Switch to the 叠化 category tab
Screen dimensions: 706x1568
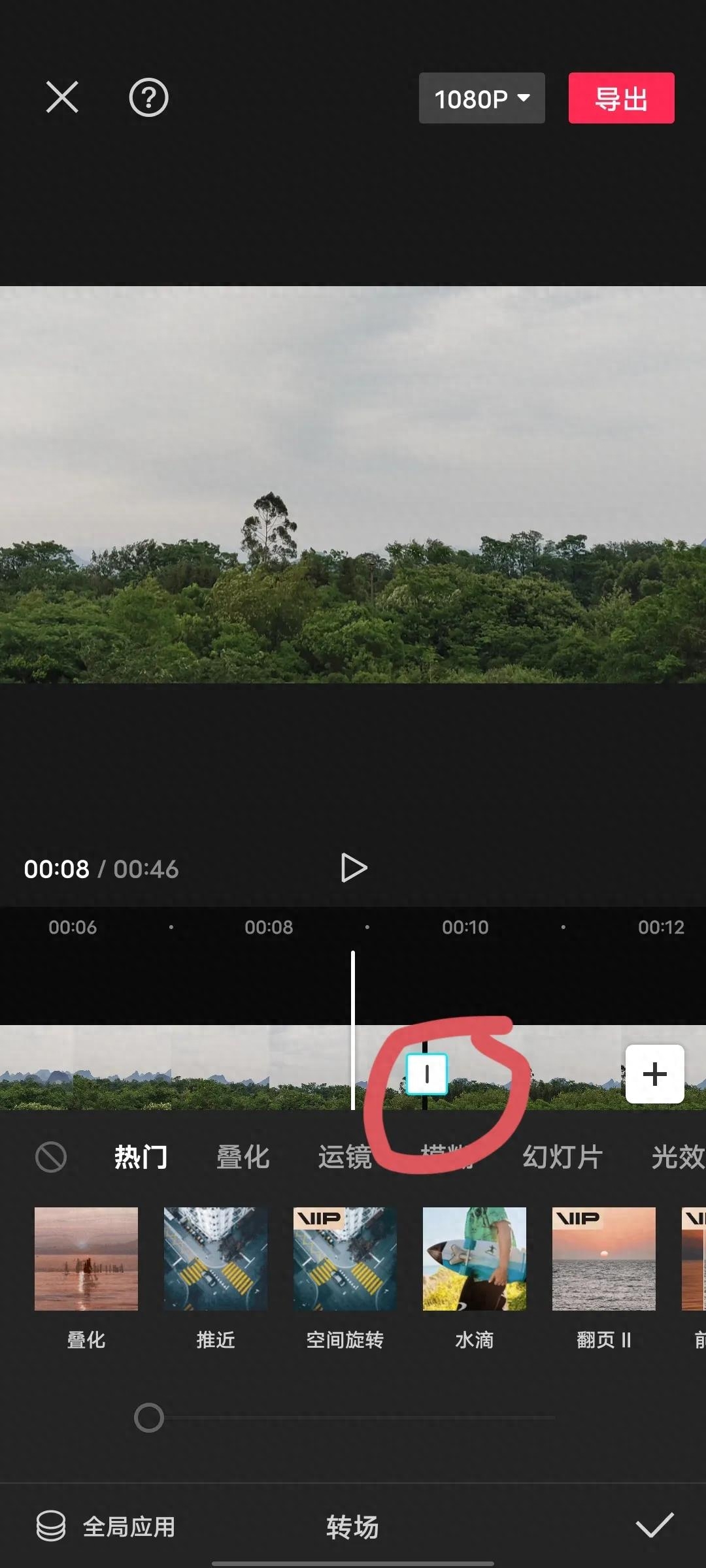(243, 1157)
